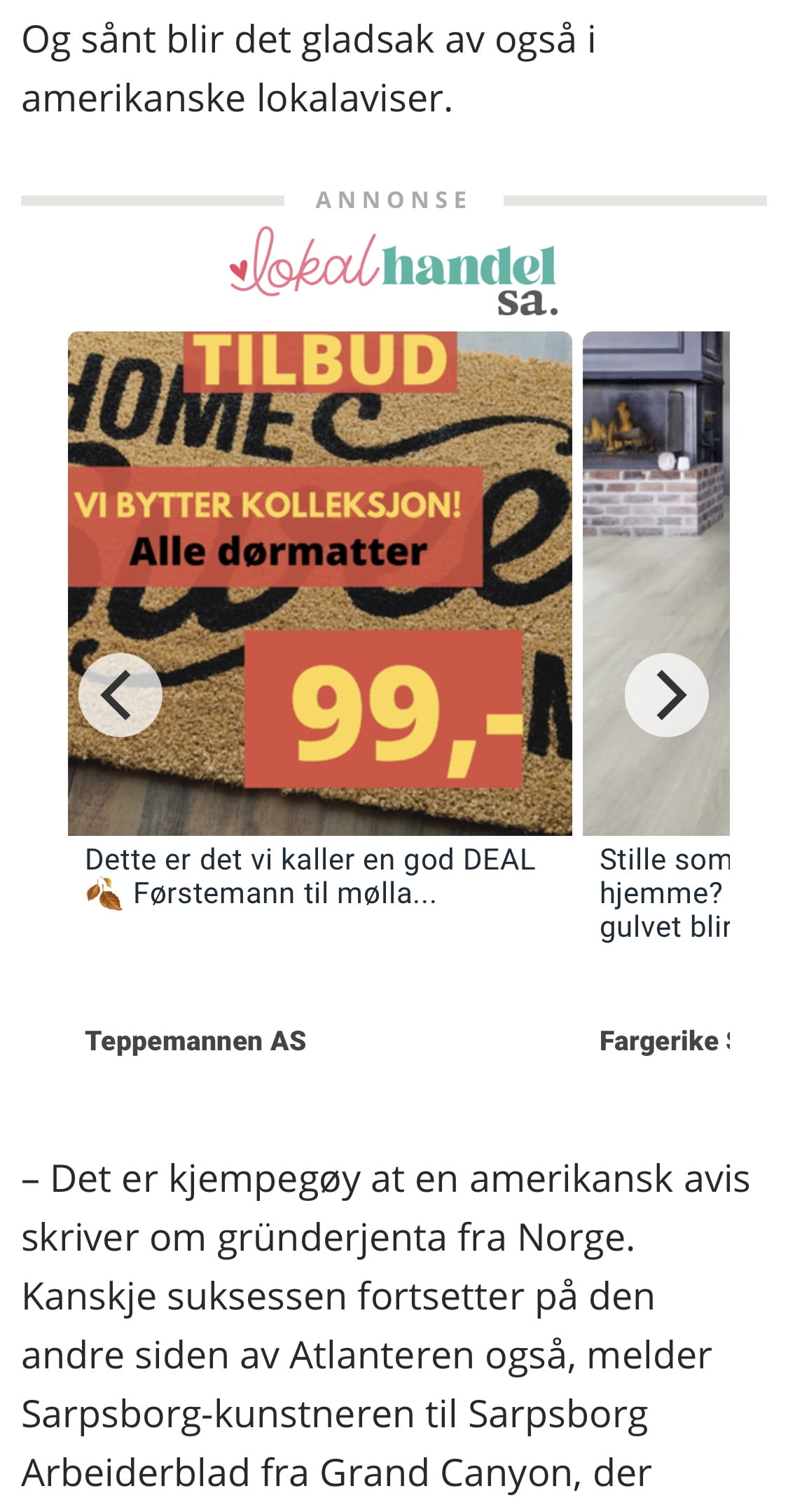This screenshot has height=1512, width=788.
Task: Open the Fargerike flooring ad card
Action: [x=657, y=532]
